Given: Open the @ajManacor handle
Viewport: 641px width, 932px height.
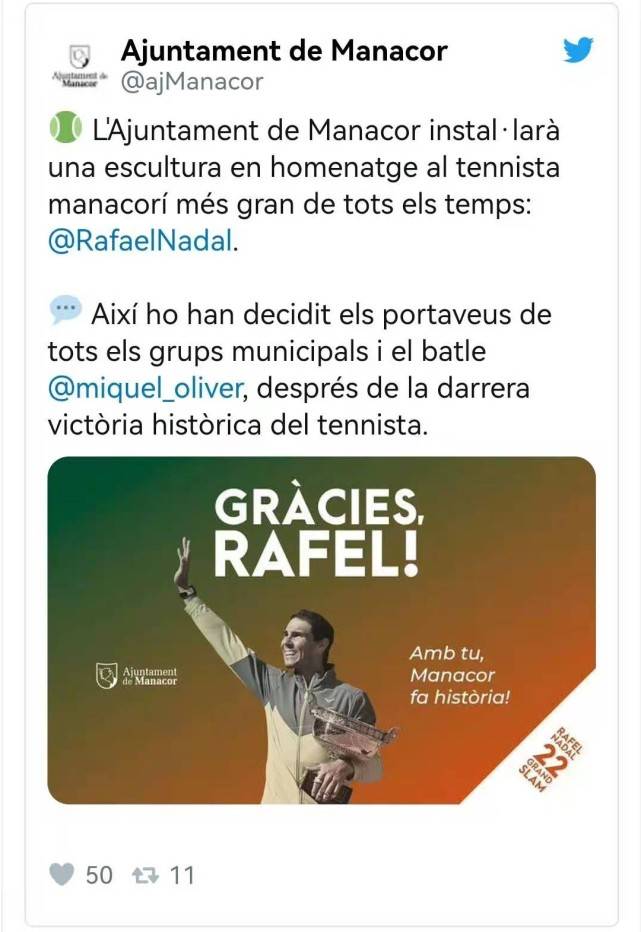Looking at the screenshot, I should (x=192, y=82).
